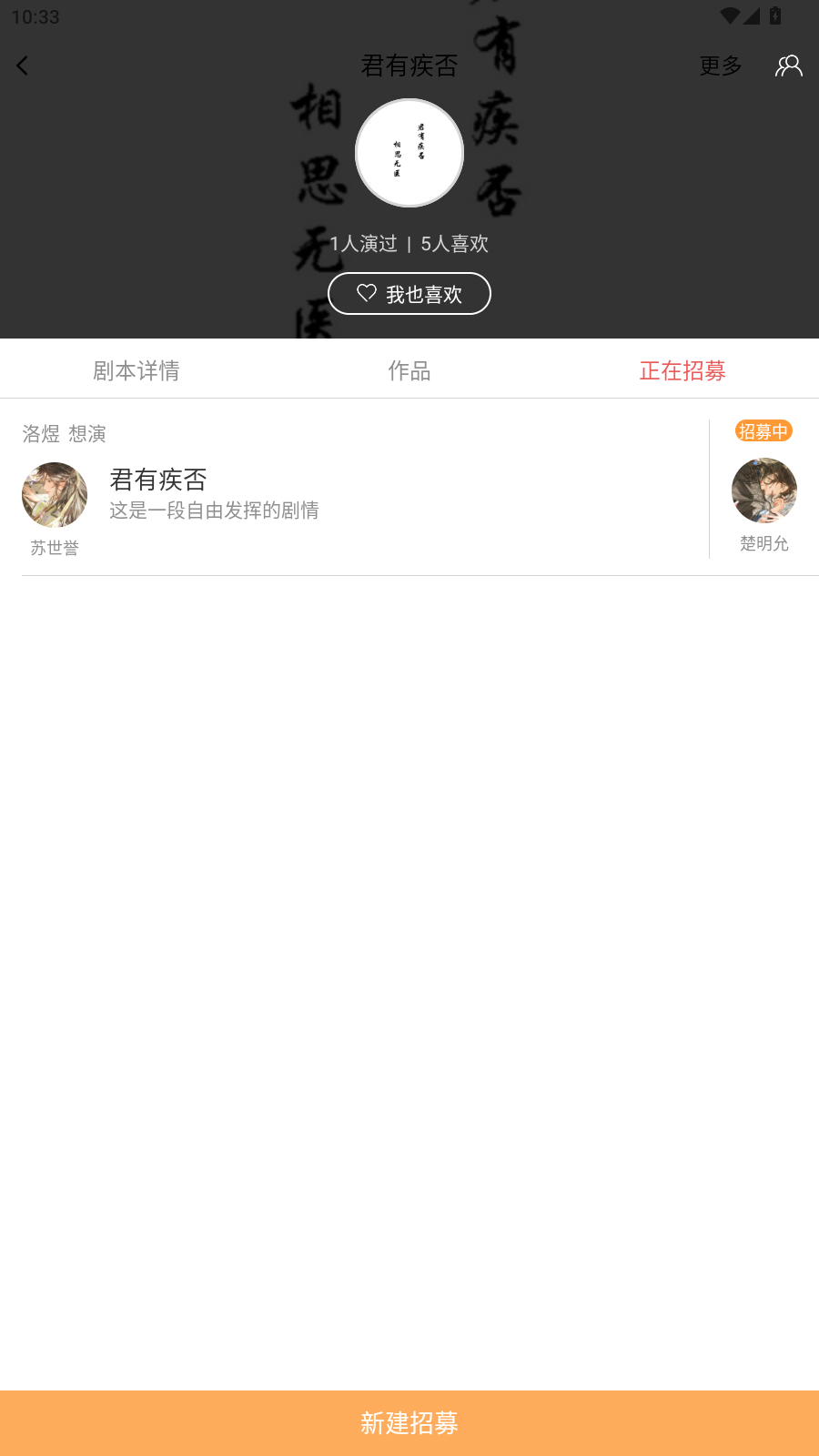
Task: Open the 君有疾否 recruitment entry
Action: click(364, 493)
